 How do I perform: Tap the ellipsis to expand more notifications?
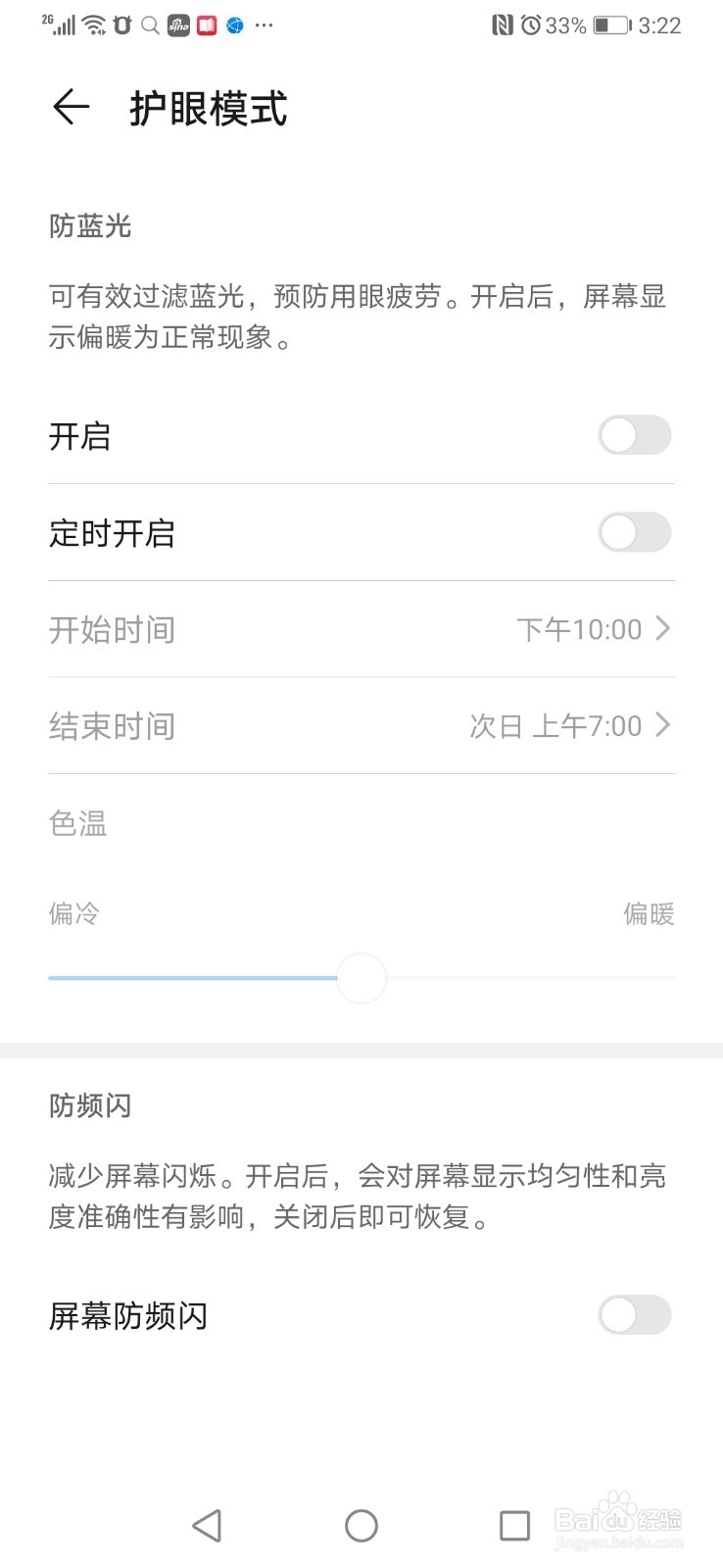[264, 26]
